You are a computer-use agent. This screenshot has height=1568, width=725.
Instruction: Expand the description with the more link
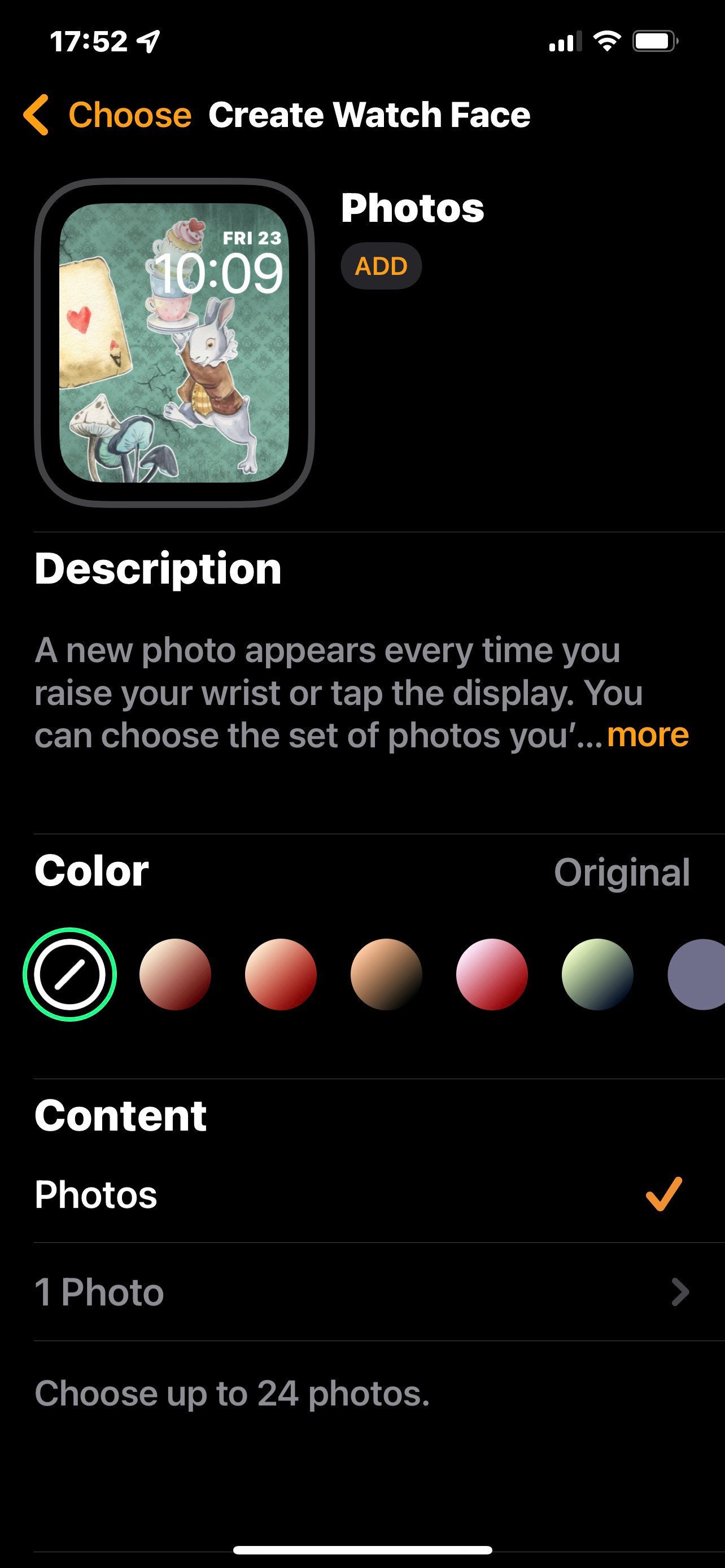tap(648, 735)
